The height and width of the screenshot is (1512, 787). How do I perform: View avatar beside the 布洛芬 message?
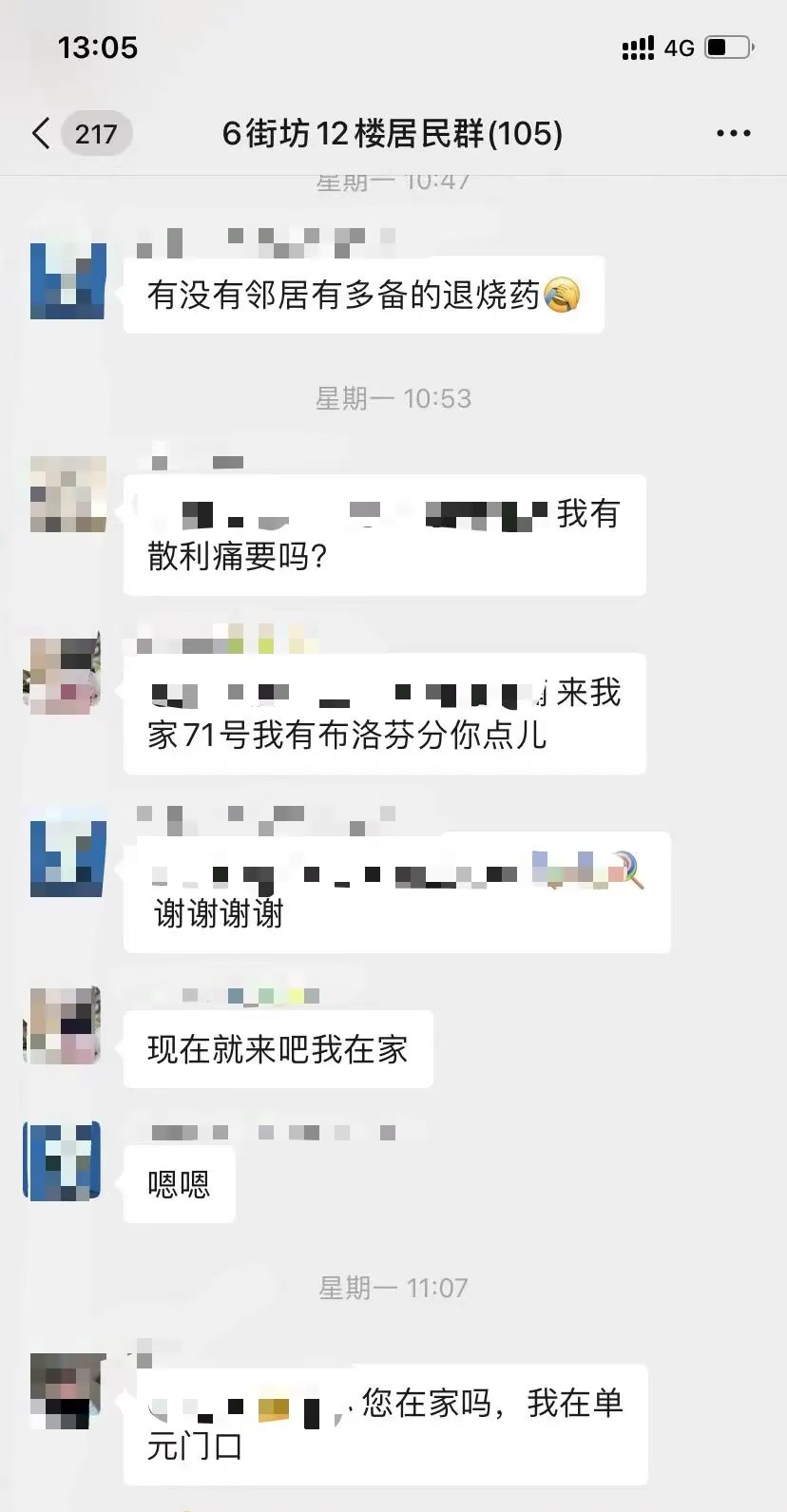point(63,674)
